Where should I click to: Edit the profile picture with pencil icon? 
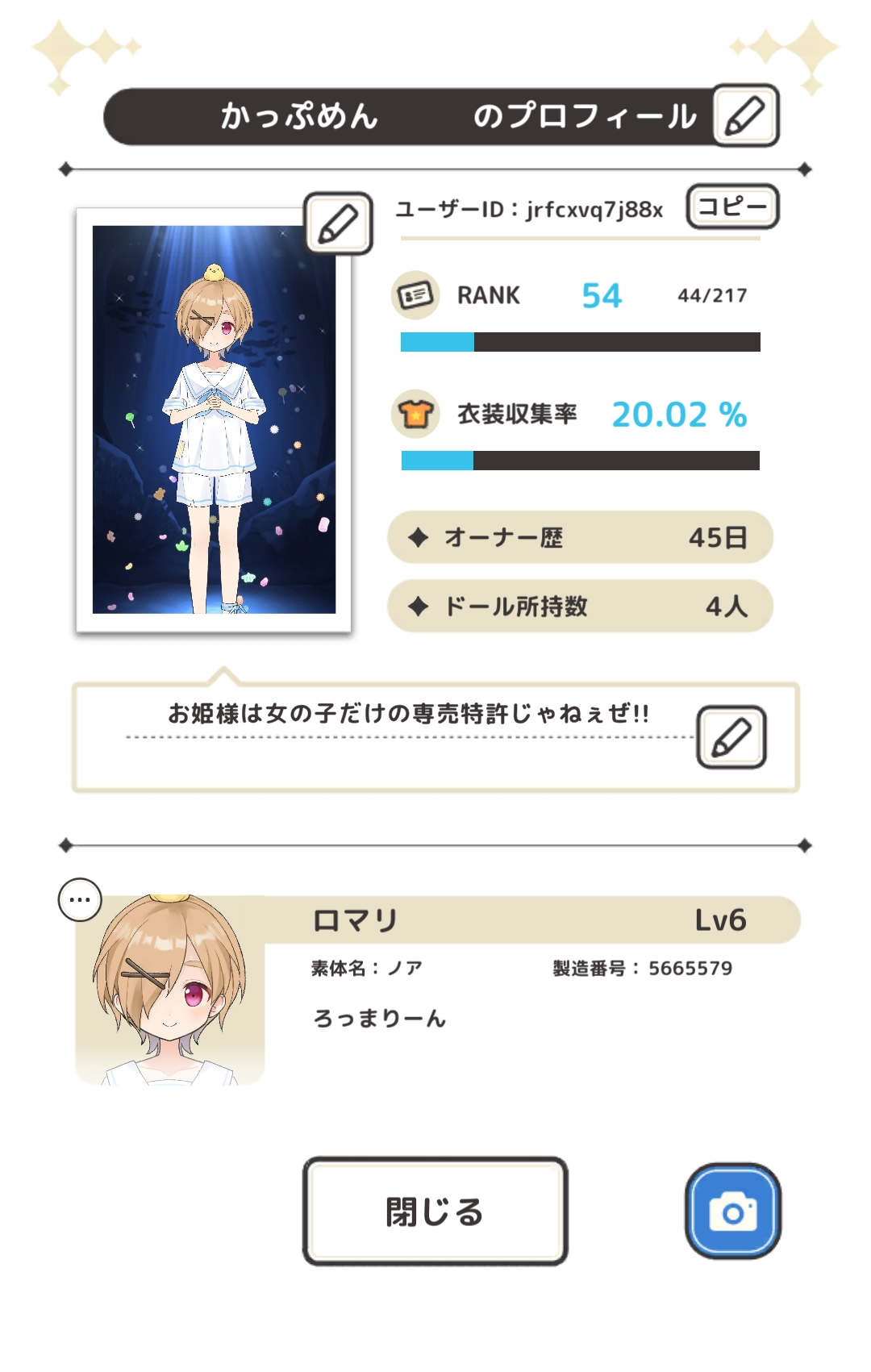[x=338, y=223]
